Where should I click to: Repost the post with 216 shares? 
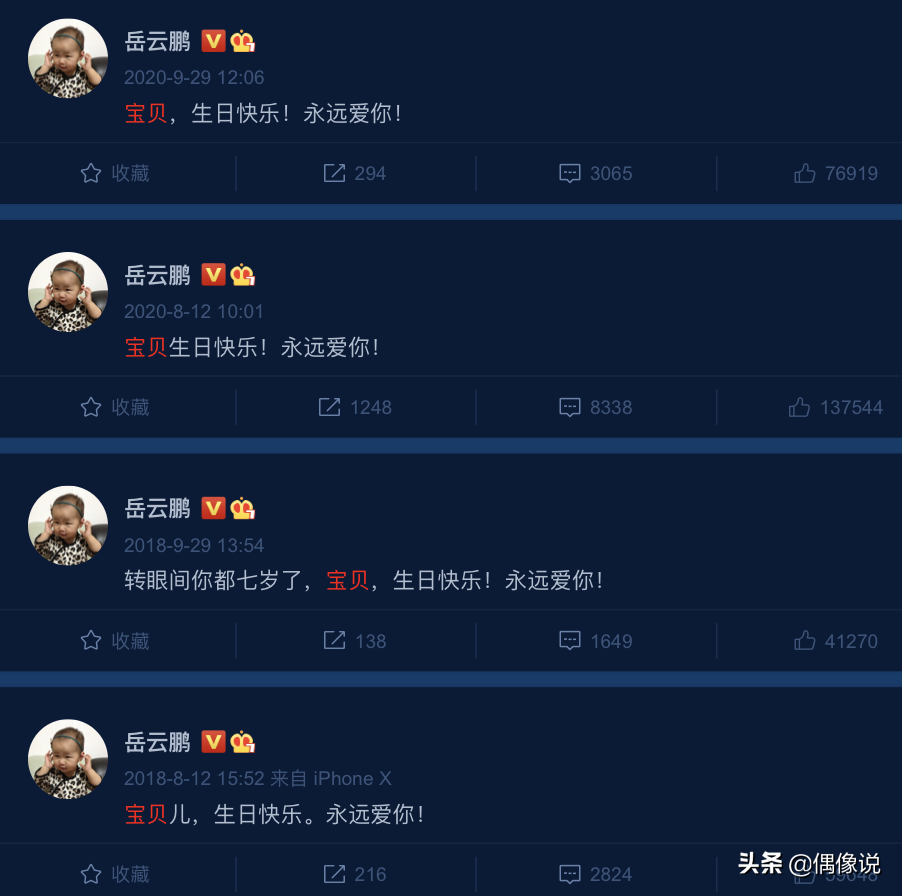pyautogui.click(x=355, y=874)
